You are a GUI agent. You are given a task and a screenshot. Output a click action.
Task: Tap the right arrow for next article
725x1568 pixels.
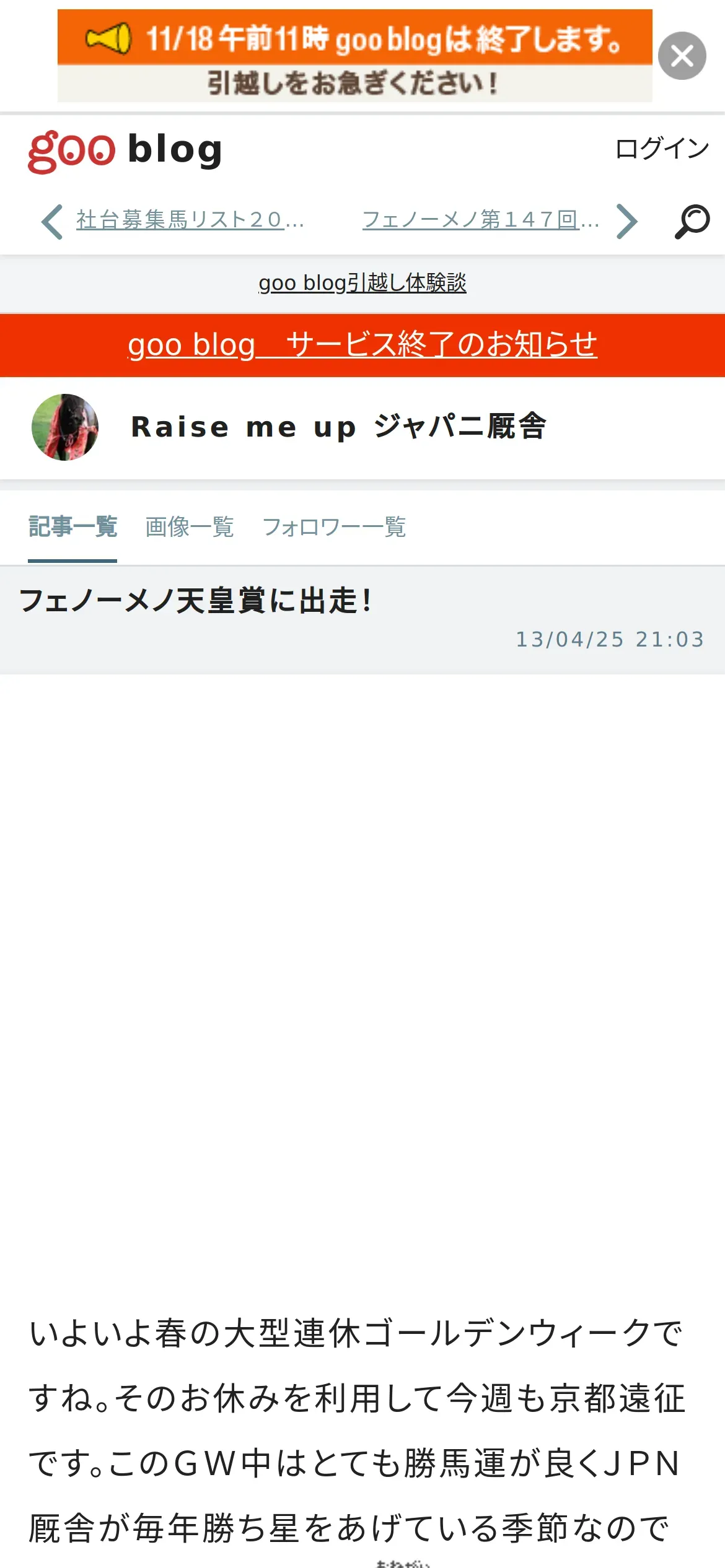(626, 221)
